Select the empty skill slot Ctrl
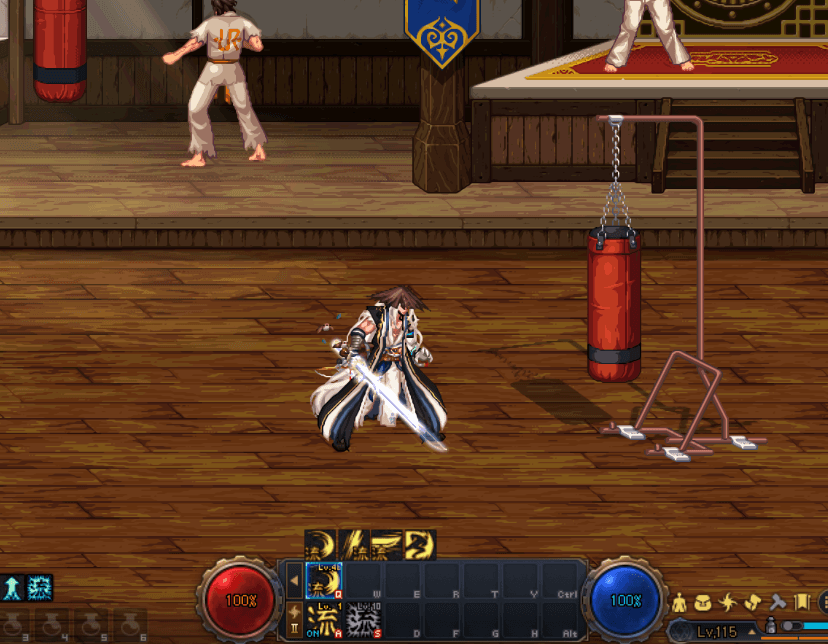Viewport: 828px width, 644px height. coord(561,580)
